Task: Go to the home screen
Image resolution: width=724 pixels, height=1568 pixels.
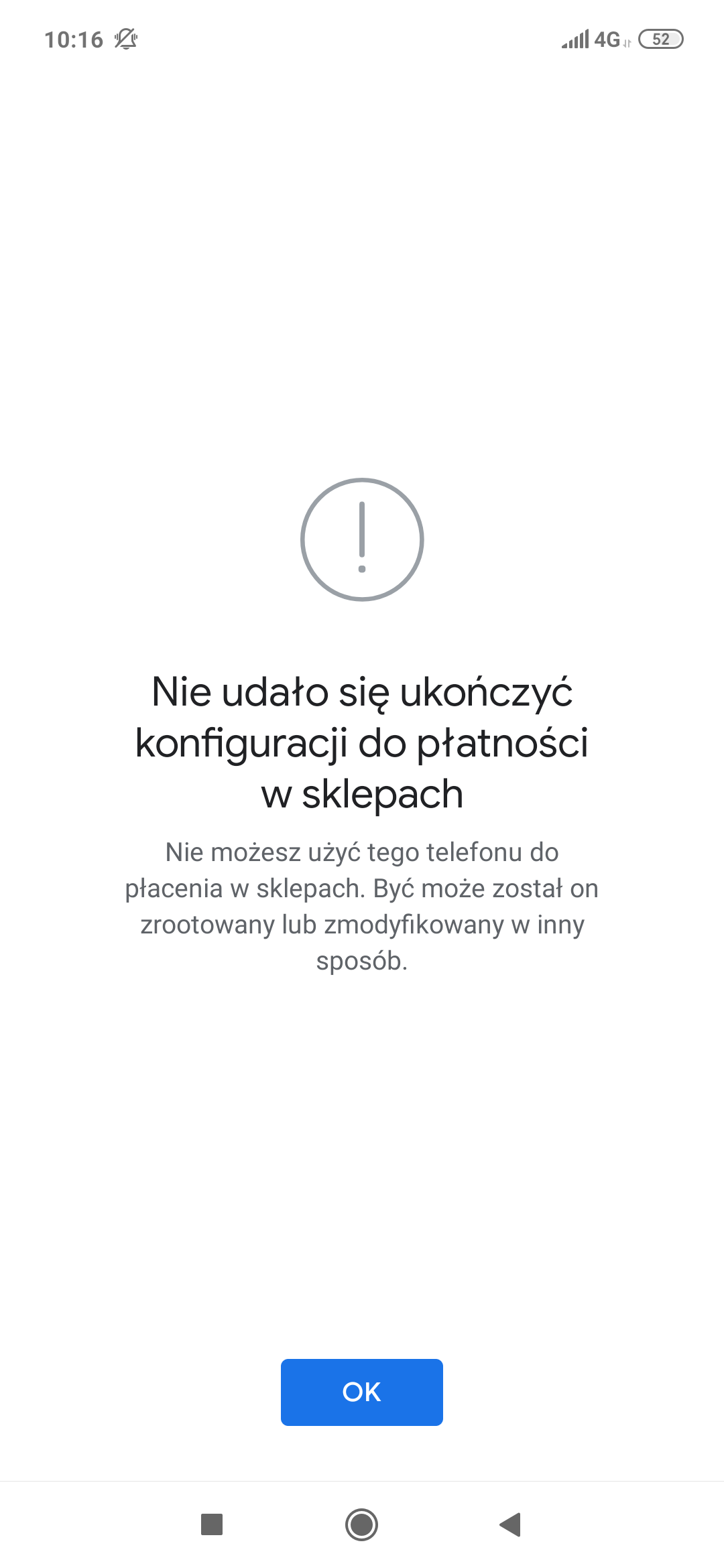Action: pyautogui.click(x=361, y=1524)
